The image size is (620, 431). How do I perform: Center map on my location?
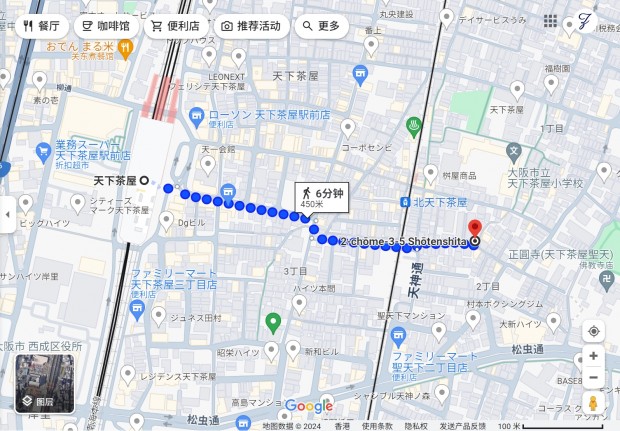coord(593,331)
